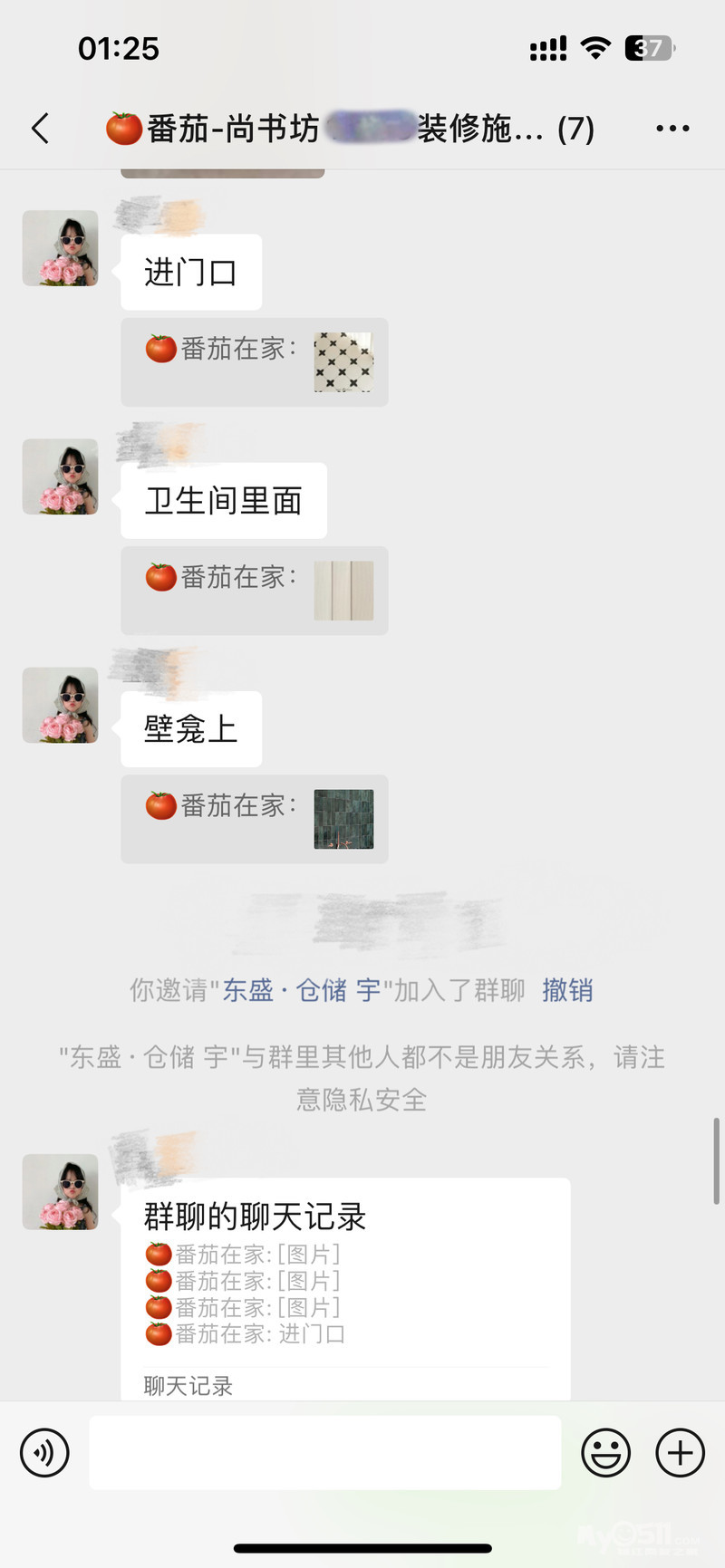Open quoted image under 壁龛上 message

point(343,818)
